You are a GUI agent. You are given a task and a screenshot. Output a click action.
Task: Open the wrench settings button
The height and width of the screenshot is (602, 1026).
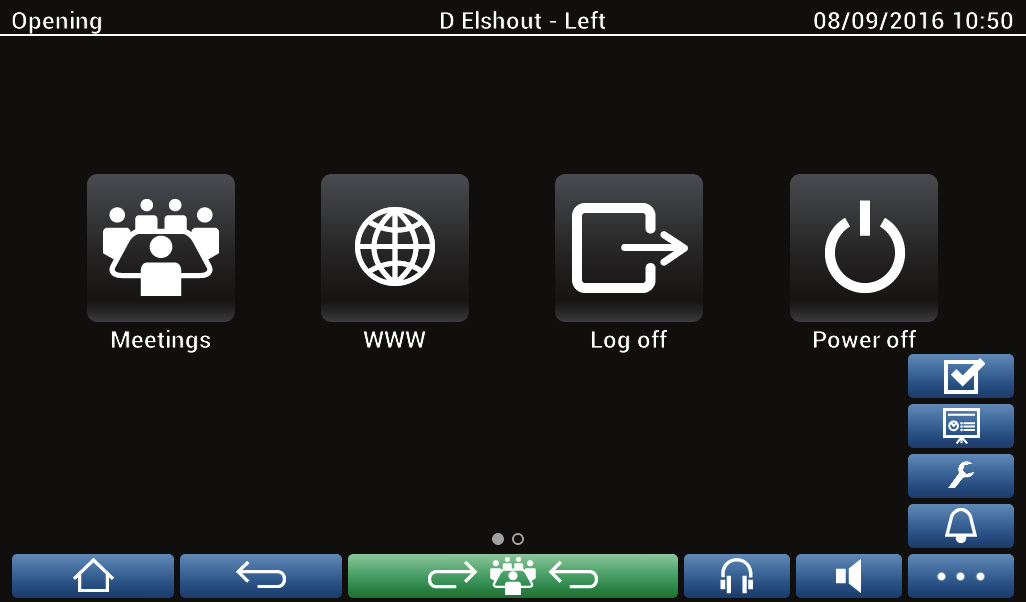[x=961, y=476]
